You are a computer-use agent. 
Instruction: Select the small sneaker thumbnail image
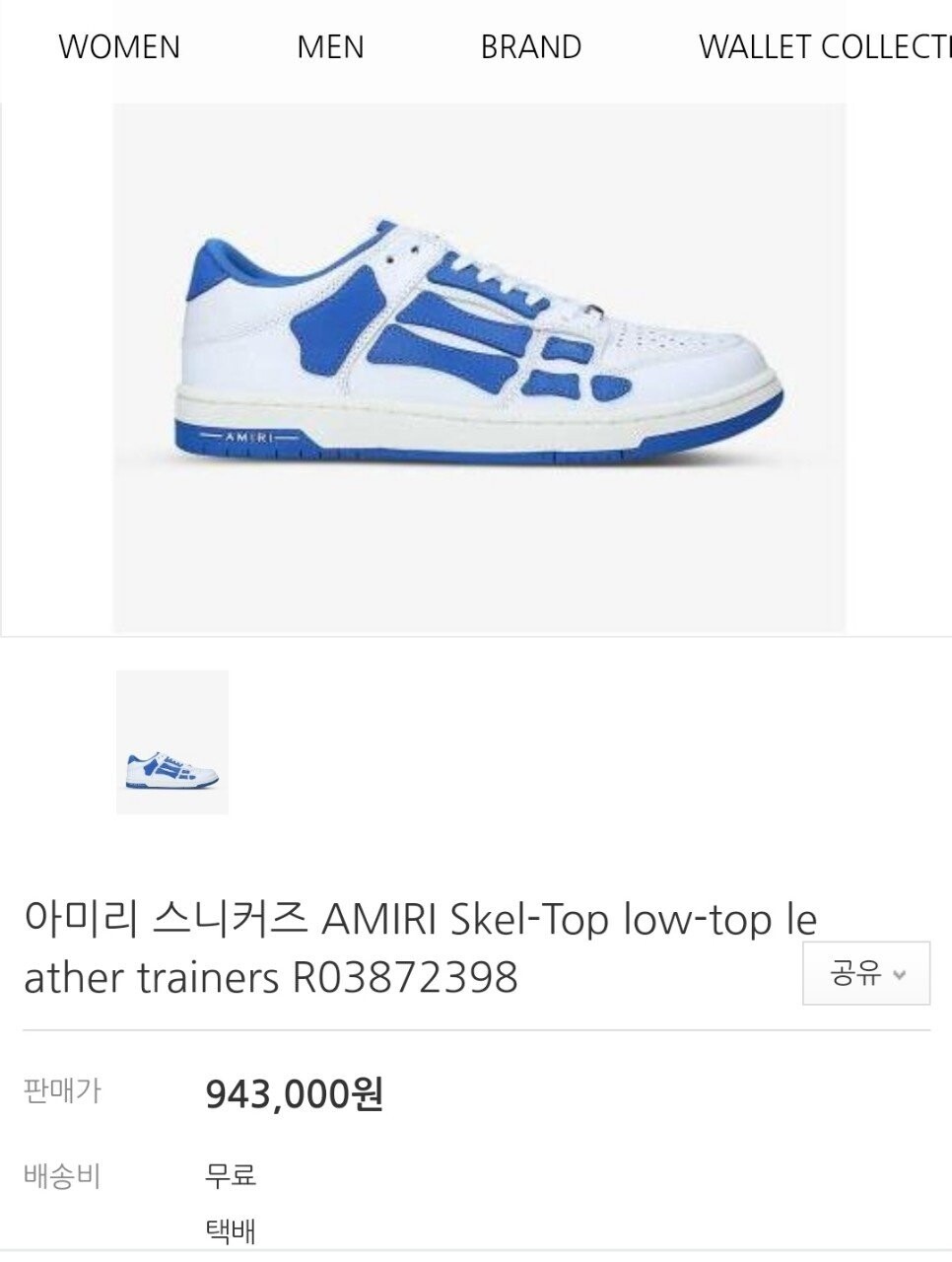click(x=172, y=742)
